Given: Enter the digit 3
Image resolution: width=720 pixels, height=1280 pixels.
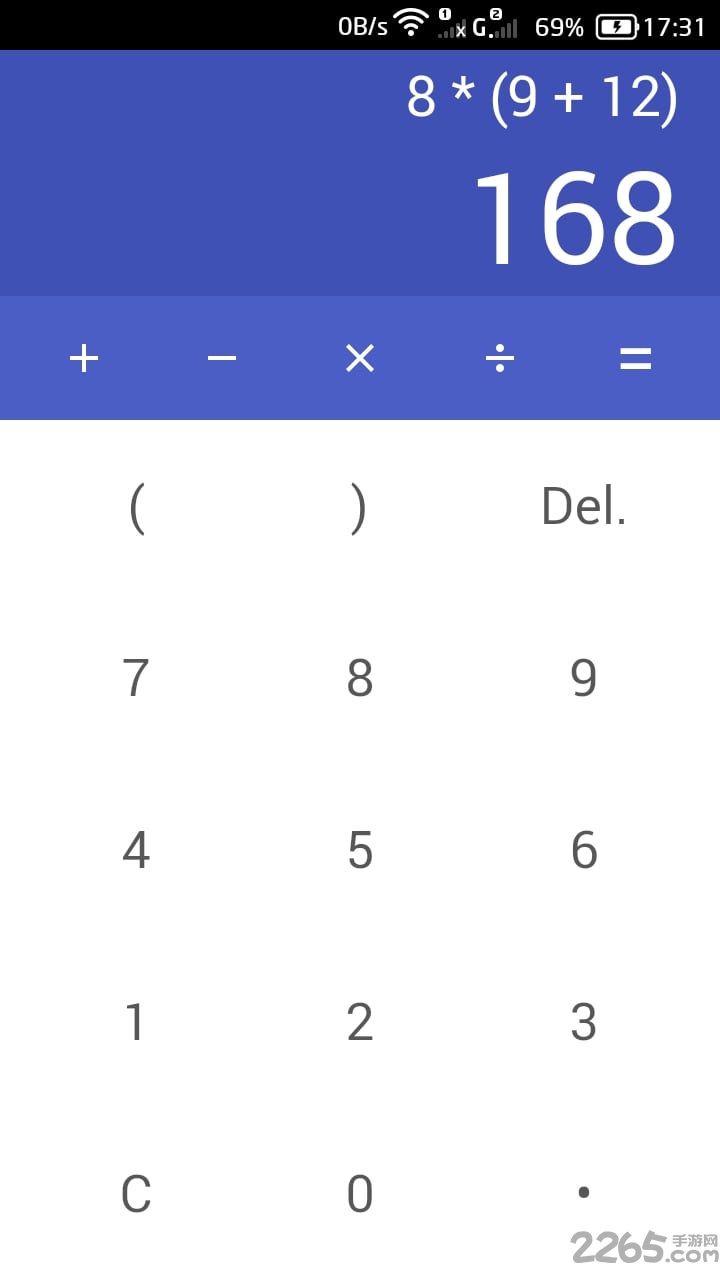Looking at the screenshot, I should (x=584, y=1022).
